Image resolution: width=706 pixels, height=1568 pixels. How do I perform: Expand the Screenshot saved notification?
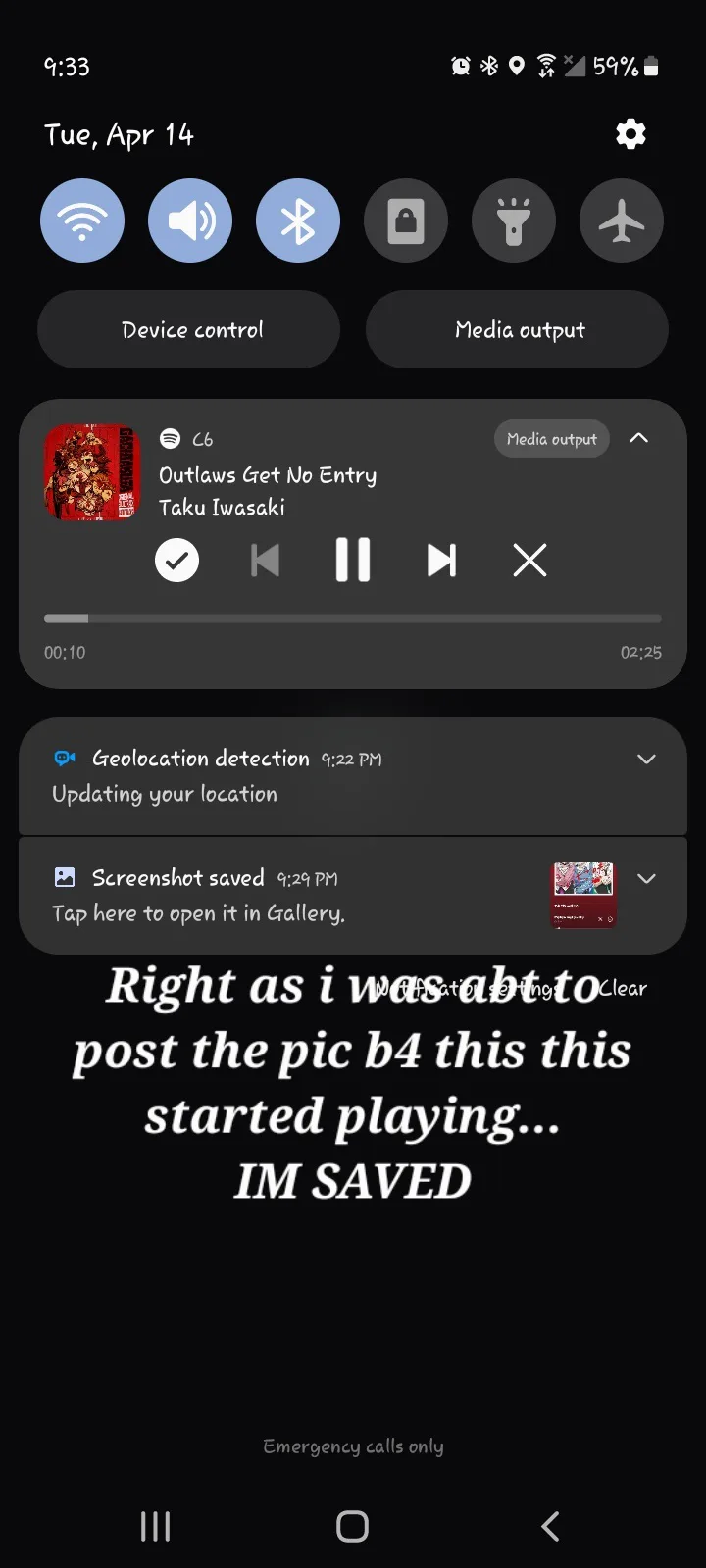pyautogui.click(x=646, y=878)
